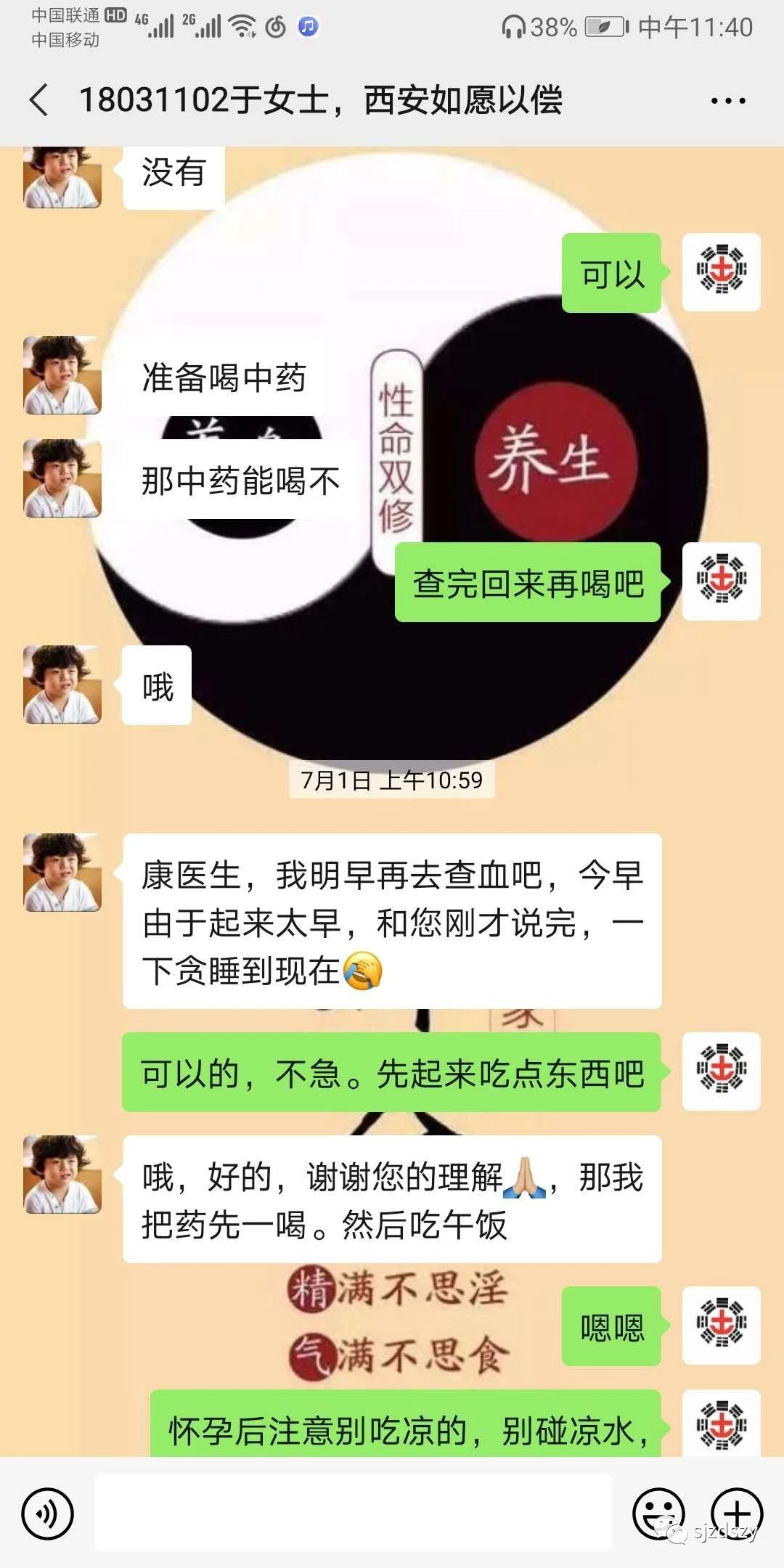Tap the message text input field

pyautogui.click(x=353, y=1514)
